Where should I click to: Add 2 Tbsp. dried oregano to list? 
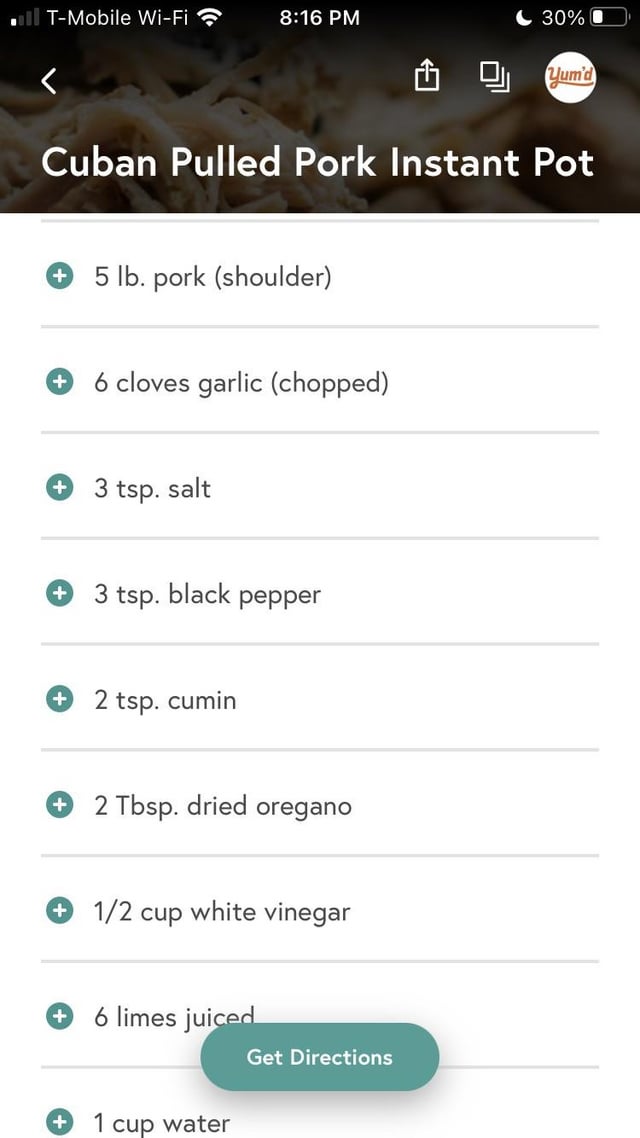coord(60,806)
